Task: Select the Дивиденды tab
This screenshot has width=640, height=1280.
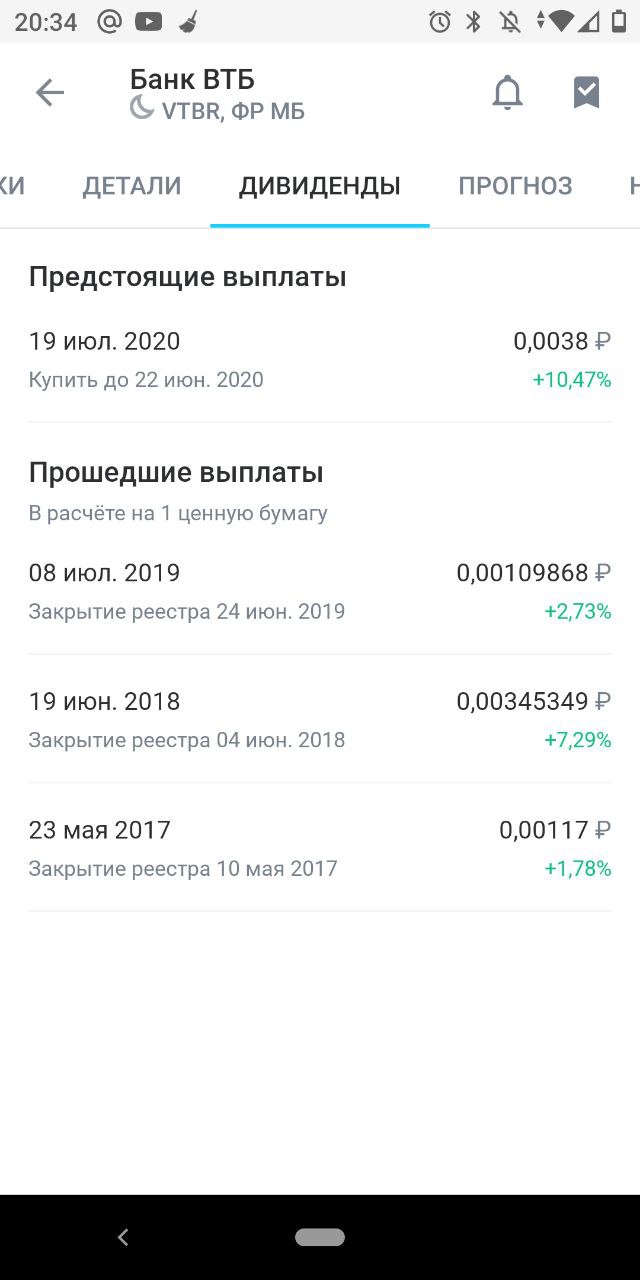Action: (x=320, y=185)
